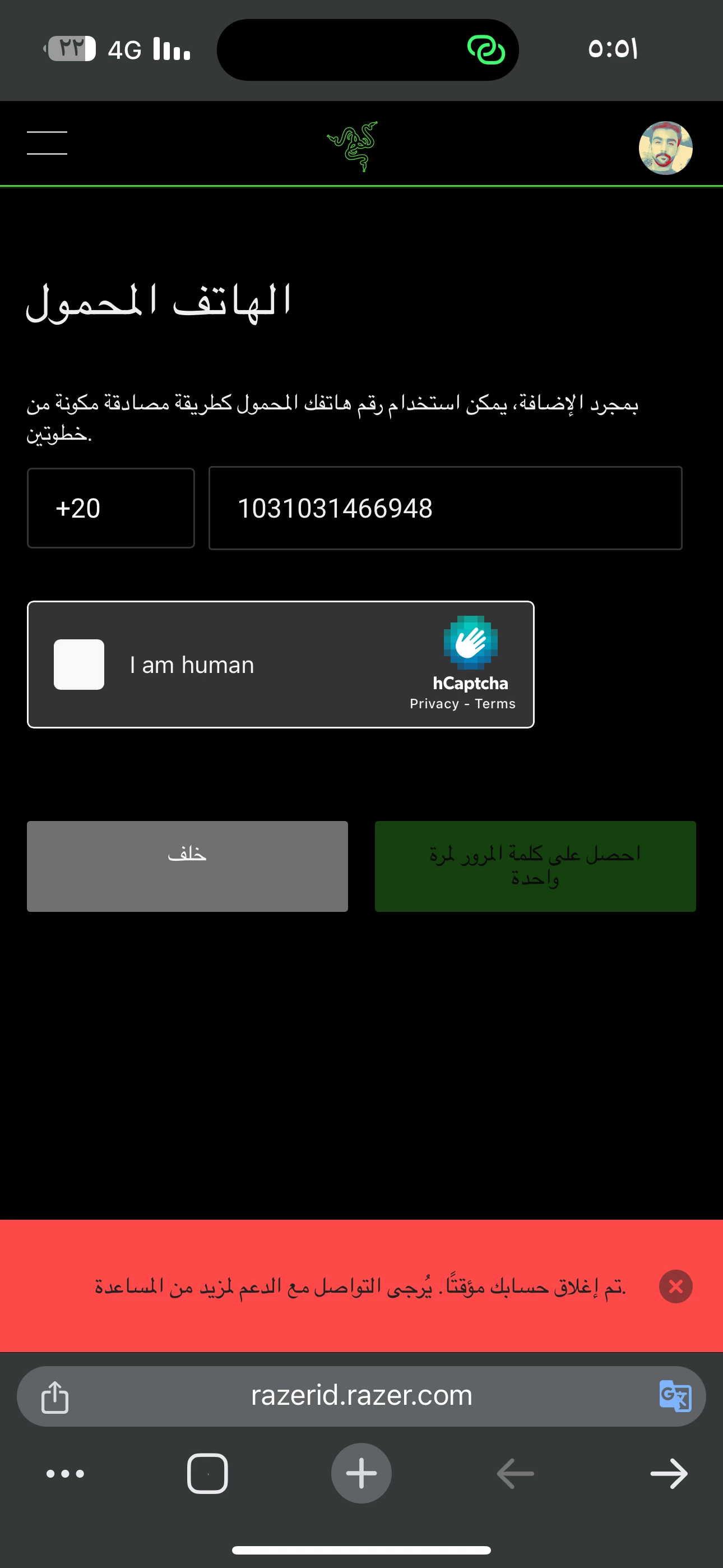Image resolution: width=723 pixels, height=1568 pixels.
Task: Check the I am human box
Action: pos(79,665)
